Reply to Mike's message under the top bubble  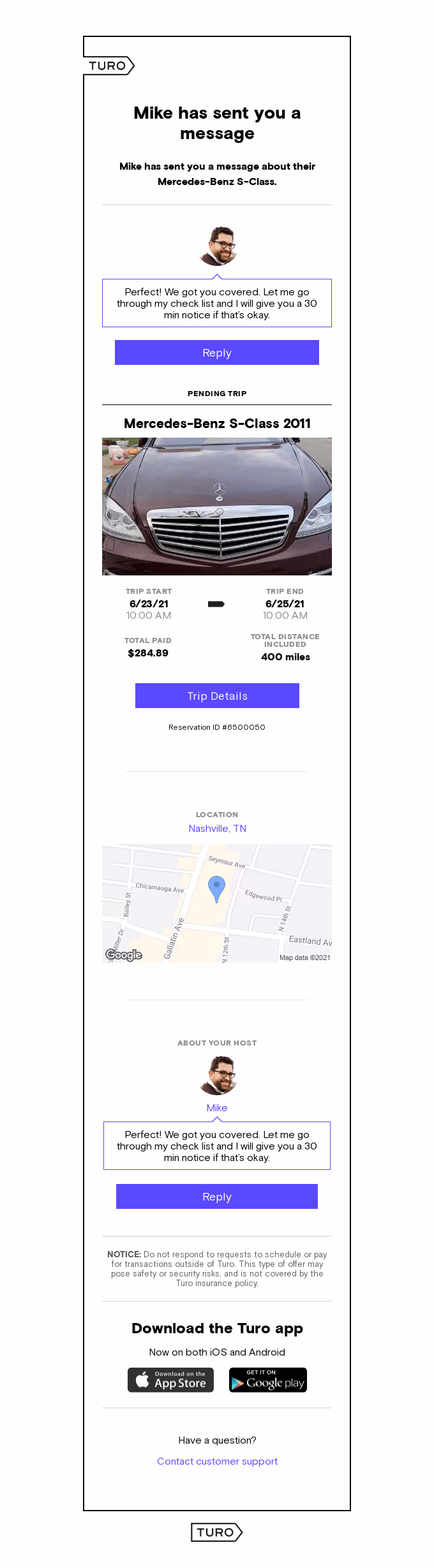pos(217,353)
